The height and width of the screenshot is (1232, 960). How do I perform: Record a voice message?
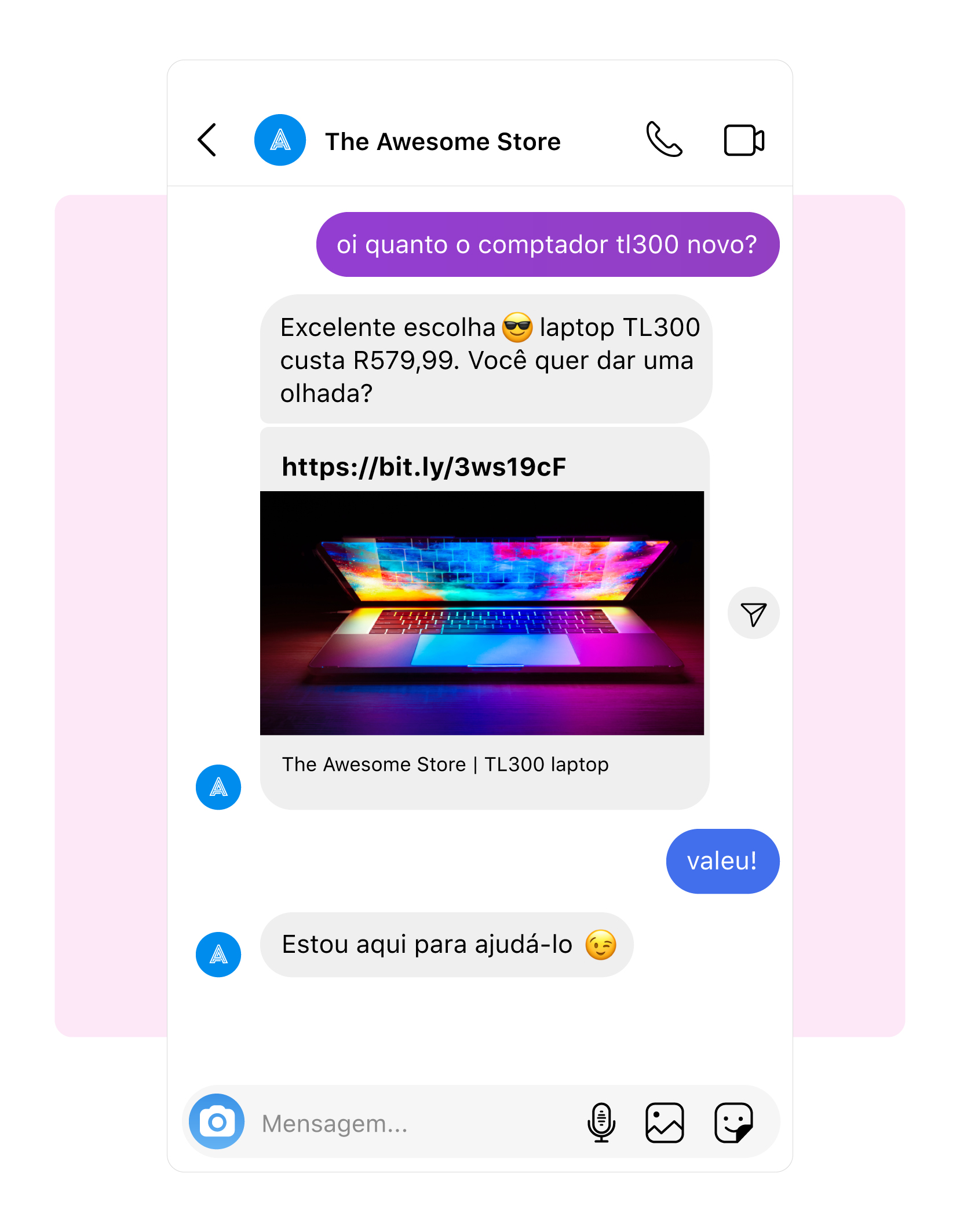(601, 1122)
